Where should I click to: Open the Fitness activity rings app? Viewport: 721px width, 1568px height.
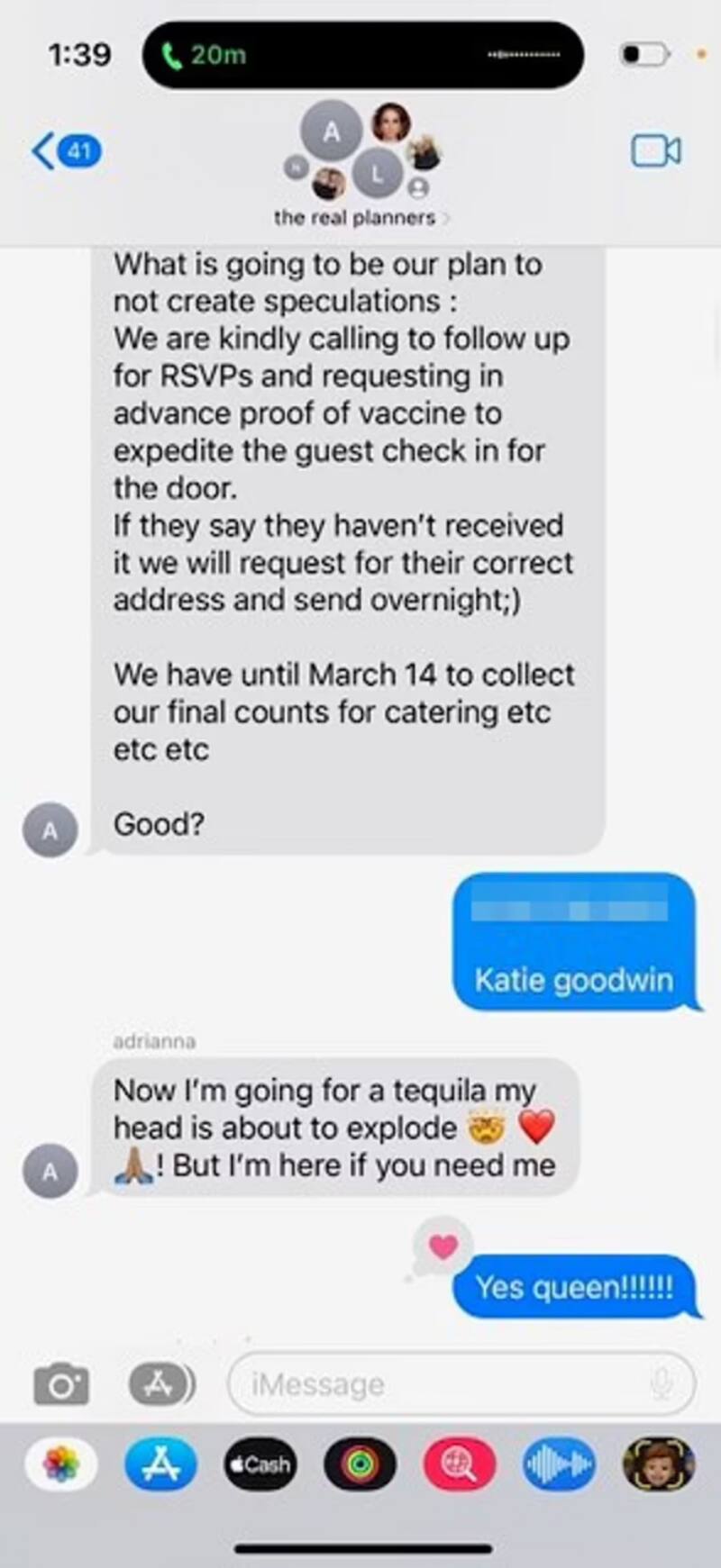pyautogui.click(x=360, y=1464)
